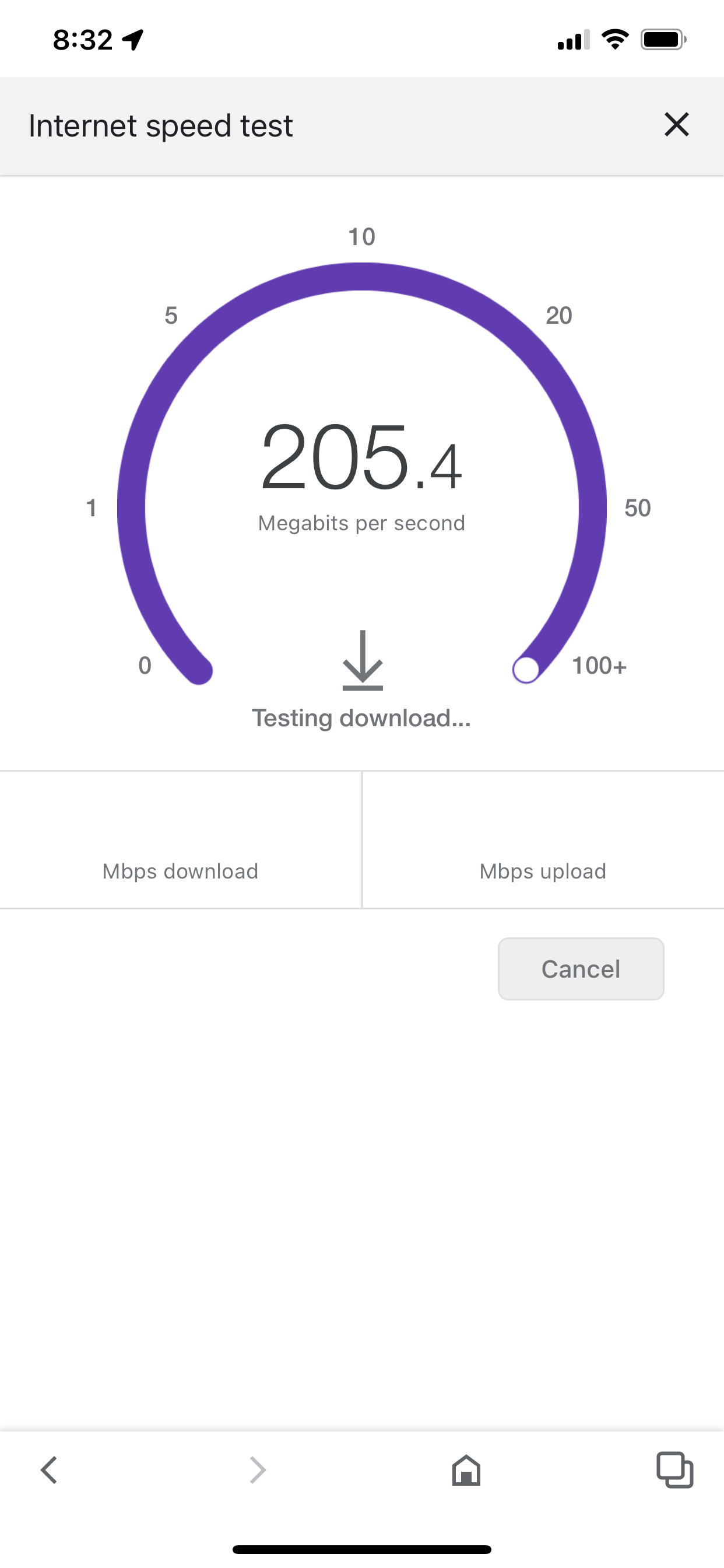Tap the Testing download status label

[x=362, y=718]
